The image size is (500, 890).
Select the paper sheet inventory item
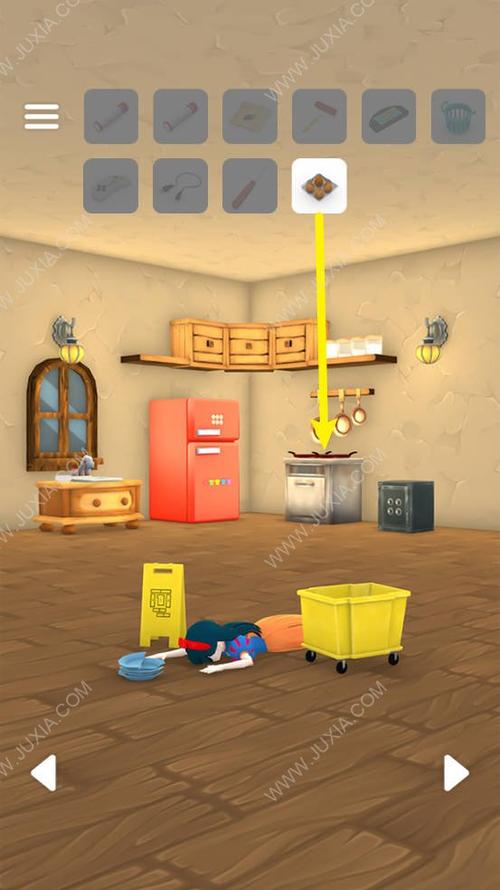[x=250, y=116]
